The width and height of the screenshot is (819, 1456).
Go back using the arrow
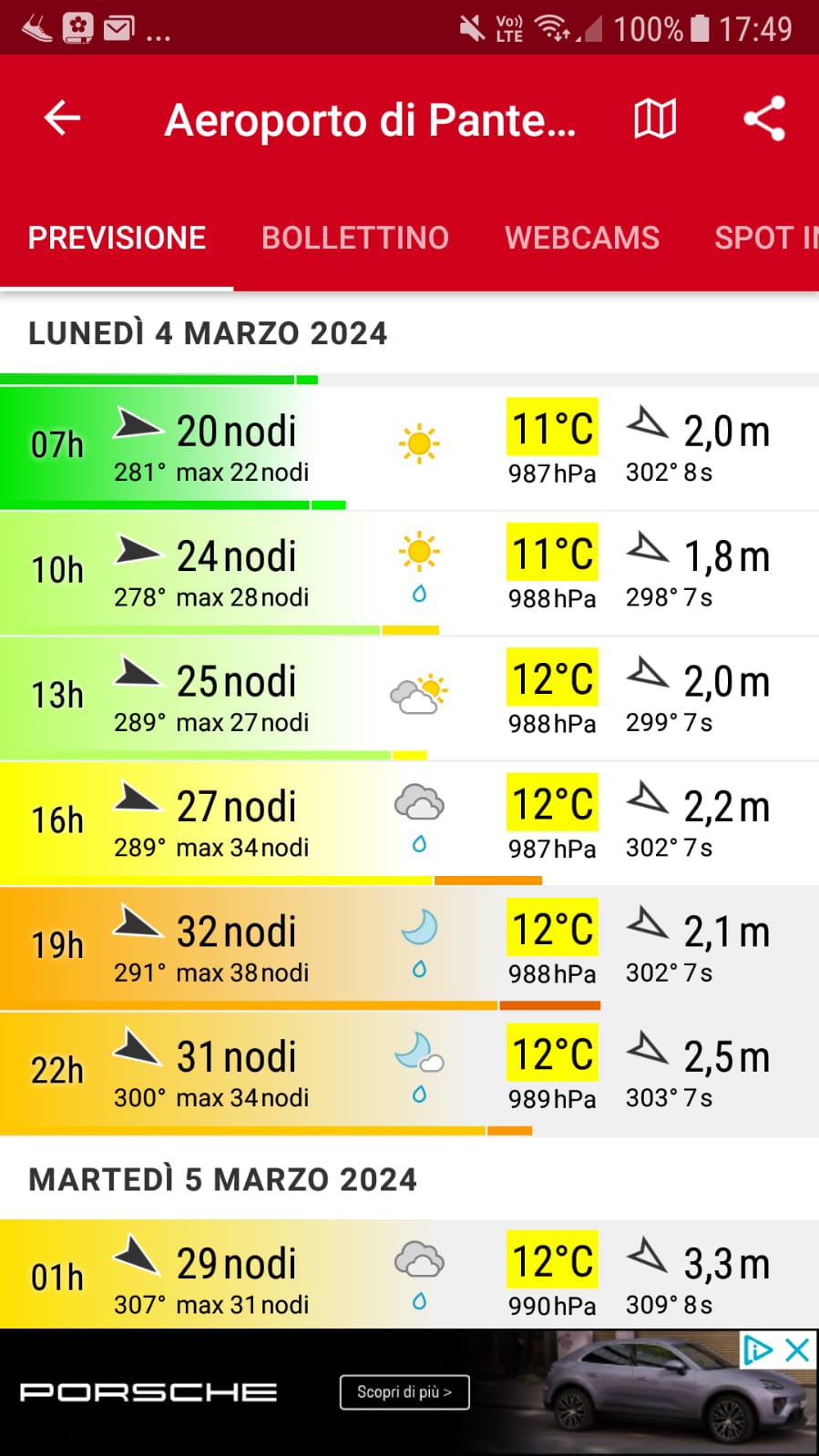[x=62, y=118]
